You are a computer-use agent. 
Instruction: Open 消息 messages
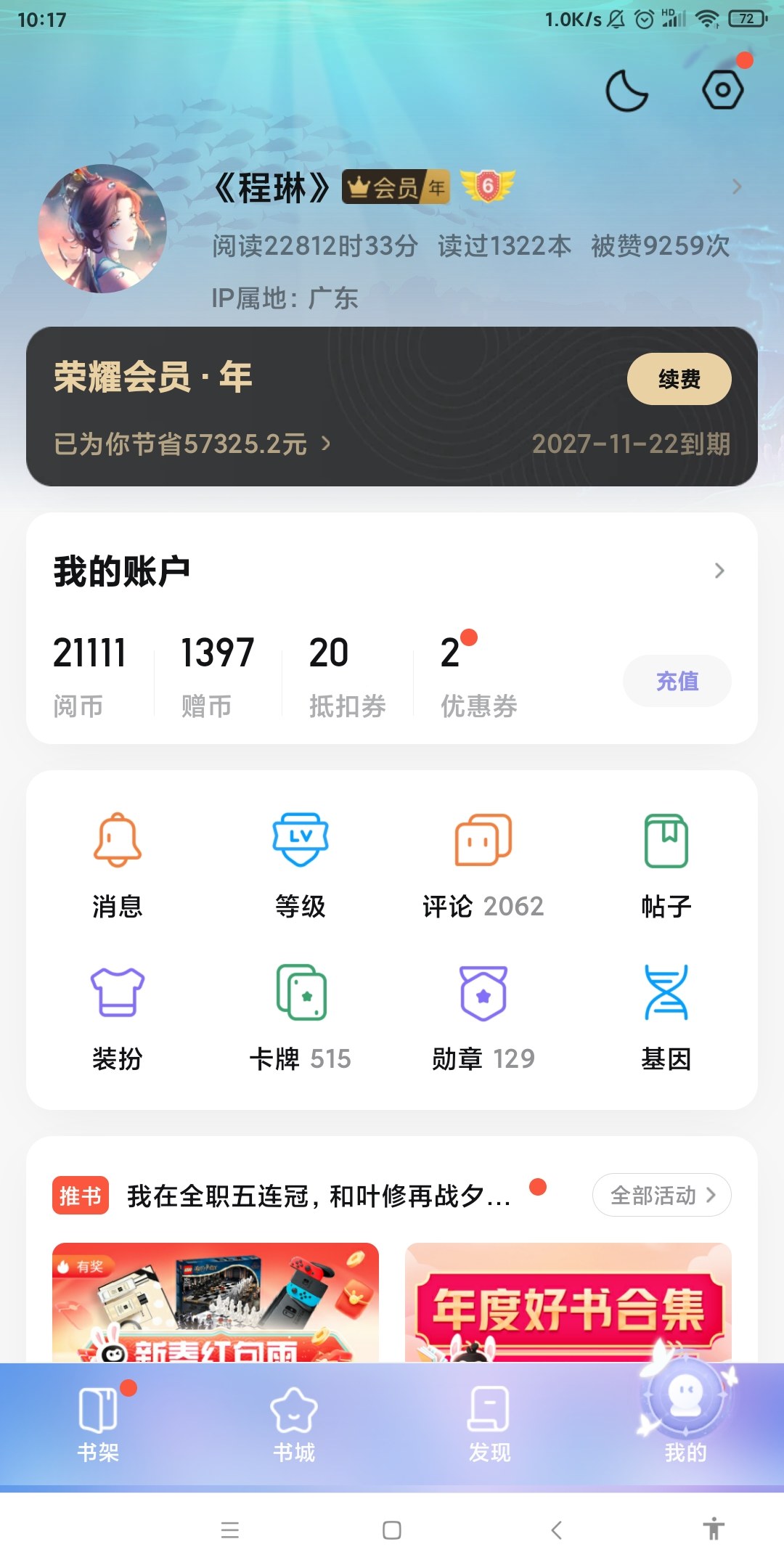(118, 864)
